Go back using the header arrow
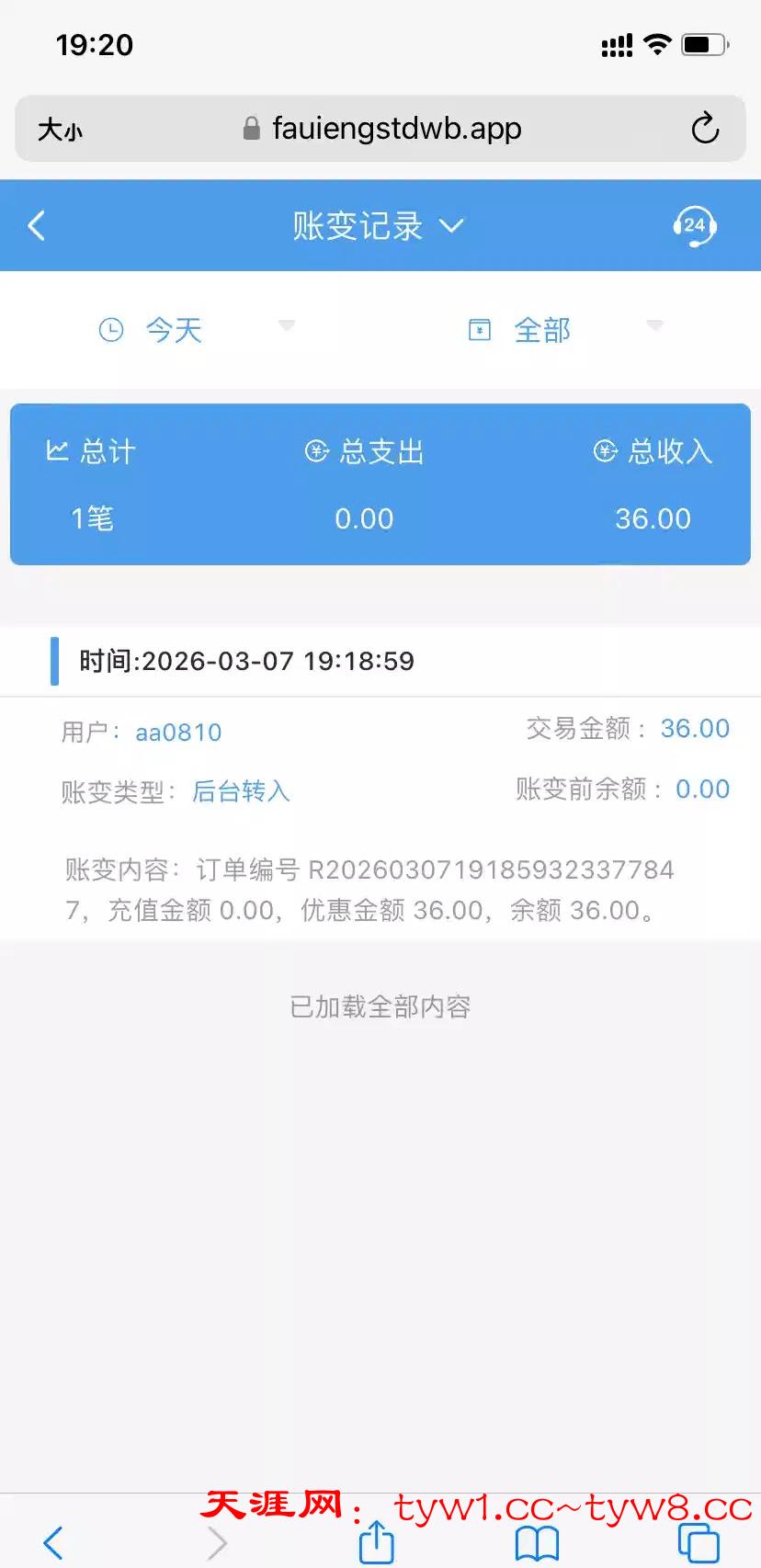The width and height of the screenshot is (761, 1568). pos(37,225)
